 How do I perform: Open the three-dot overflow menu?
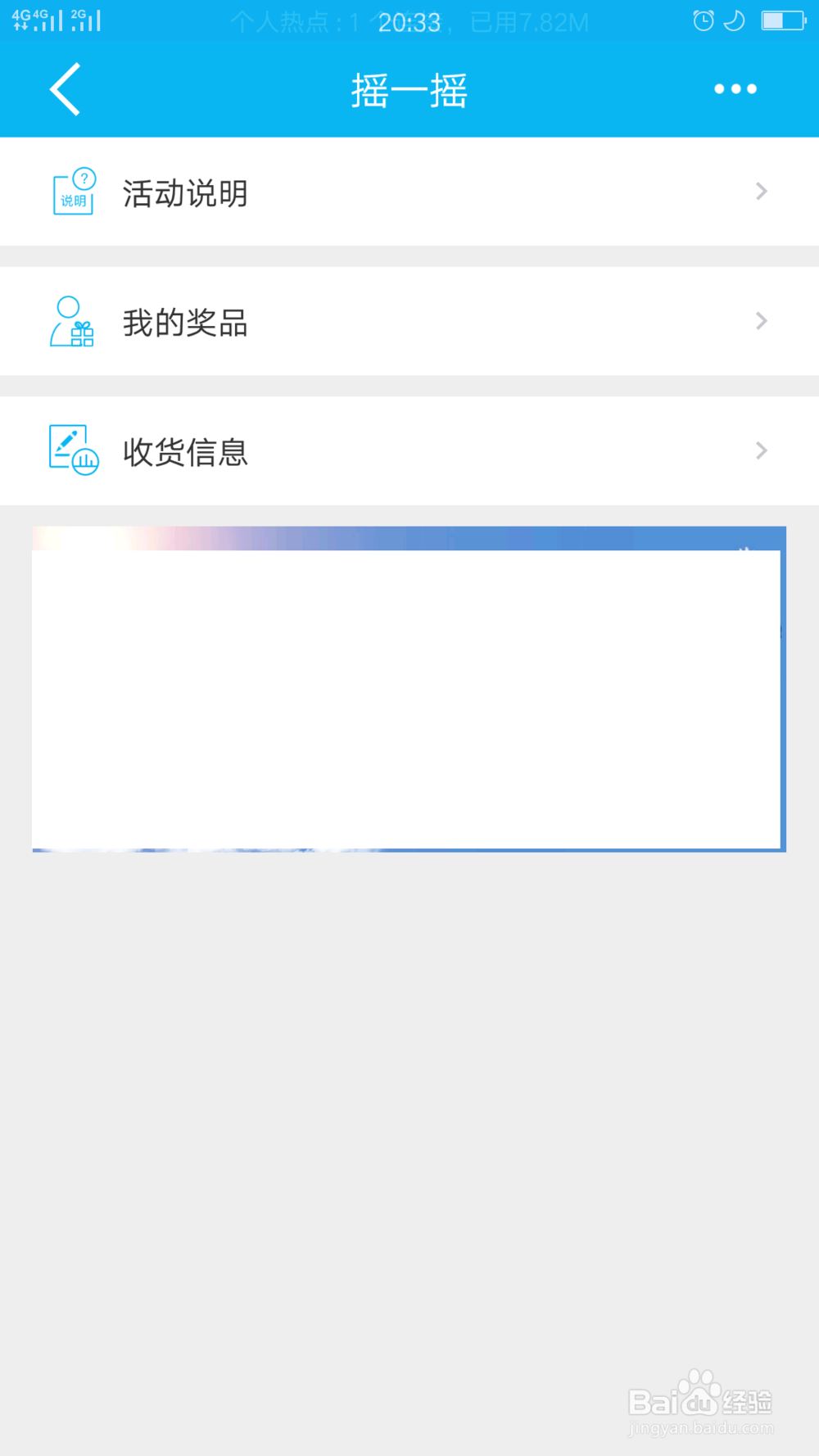735,88
